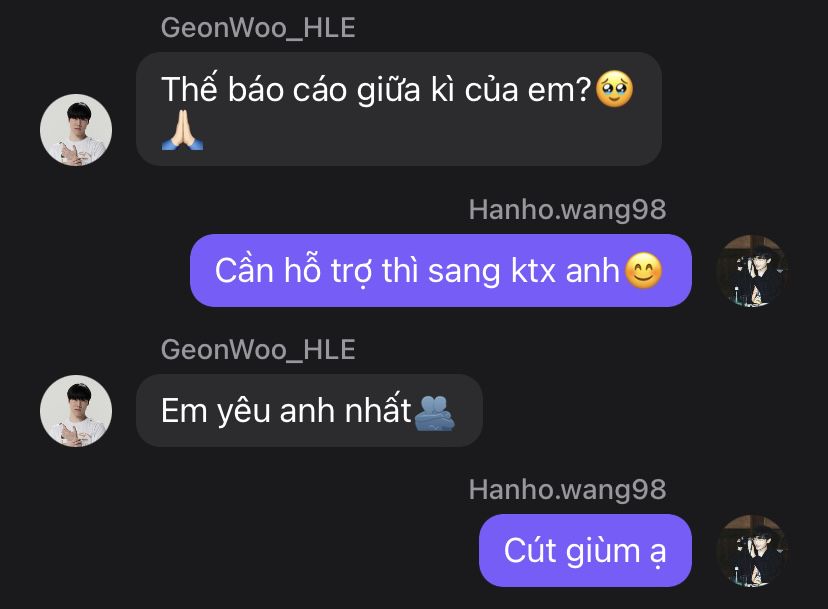Viewport: 828px width, 609px height.
Task: Tap GeonWoo_HLE's avatar next to "Em yêu anh nhất"
Action: point(75,411)
